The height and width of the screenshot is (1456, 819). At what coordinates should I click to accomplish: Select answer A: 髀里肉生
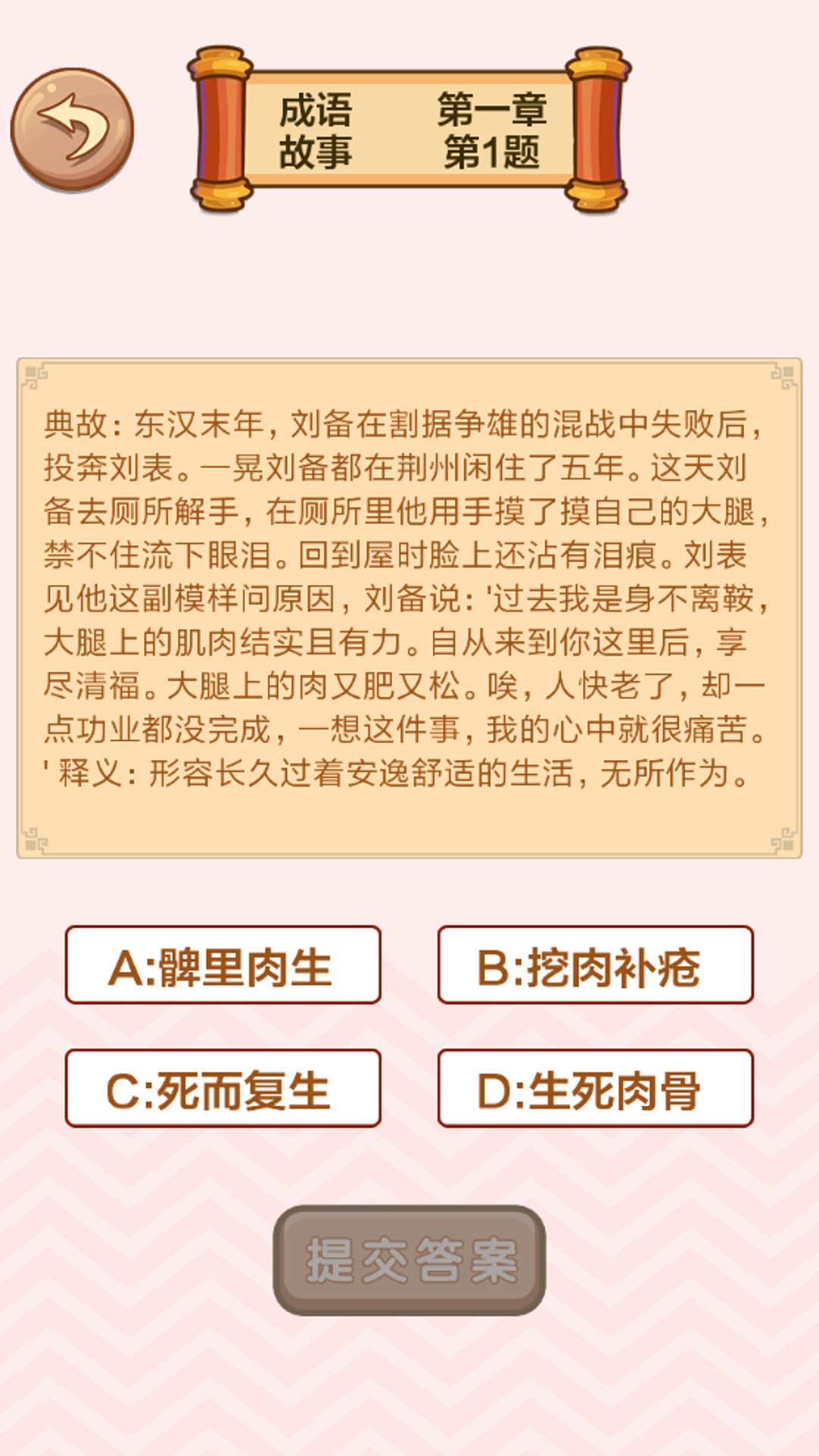(223, 965)
